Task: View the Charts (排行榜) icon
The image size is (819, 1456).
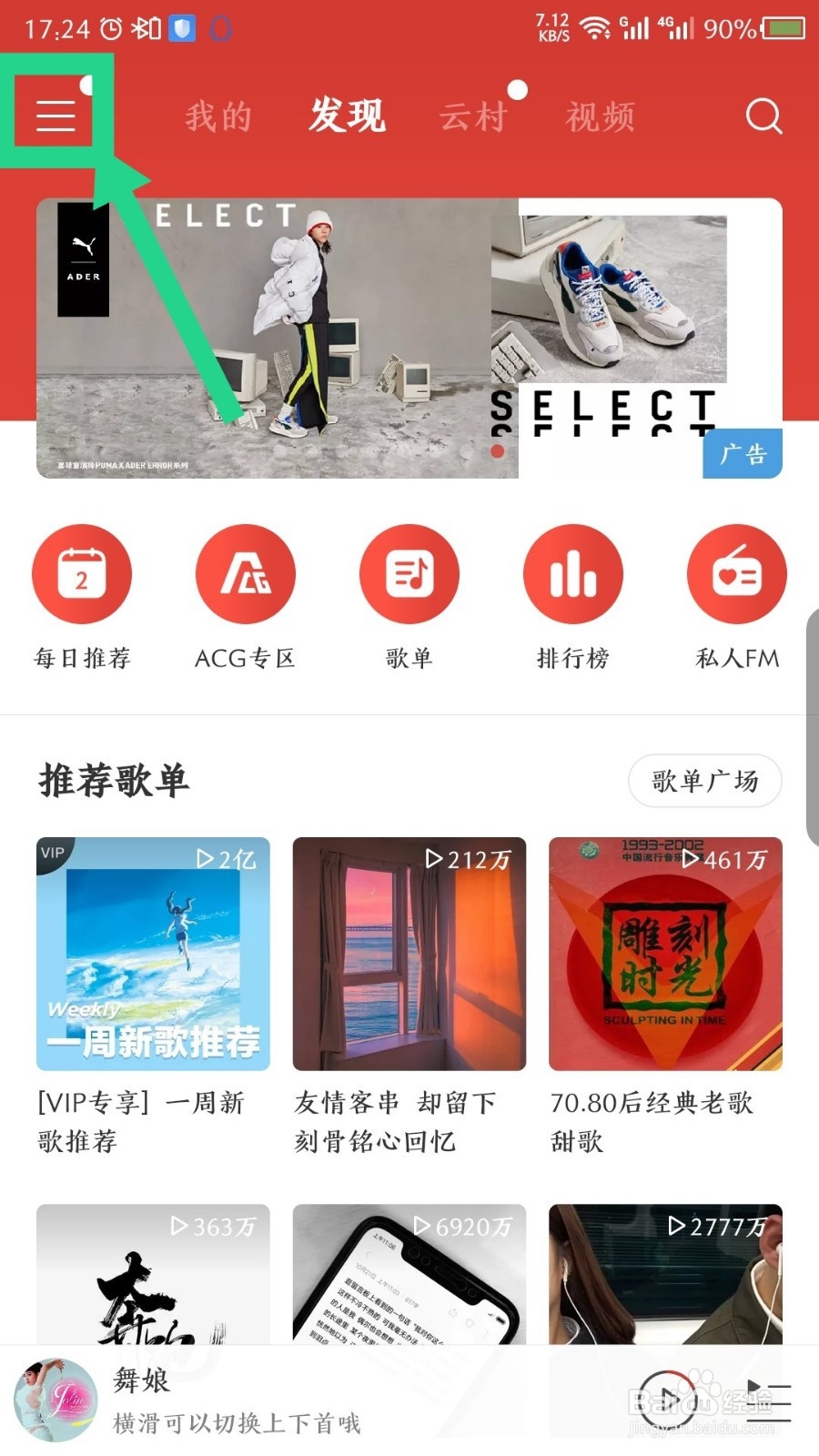Action: coord(573,574)
